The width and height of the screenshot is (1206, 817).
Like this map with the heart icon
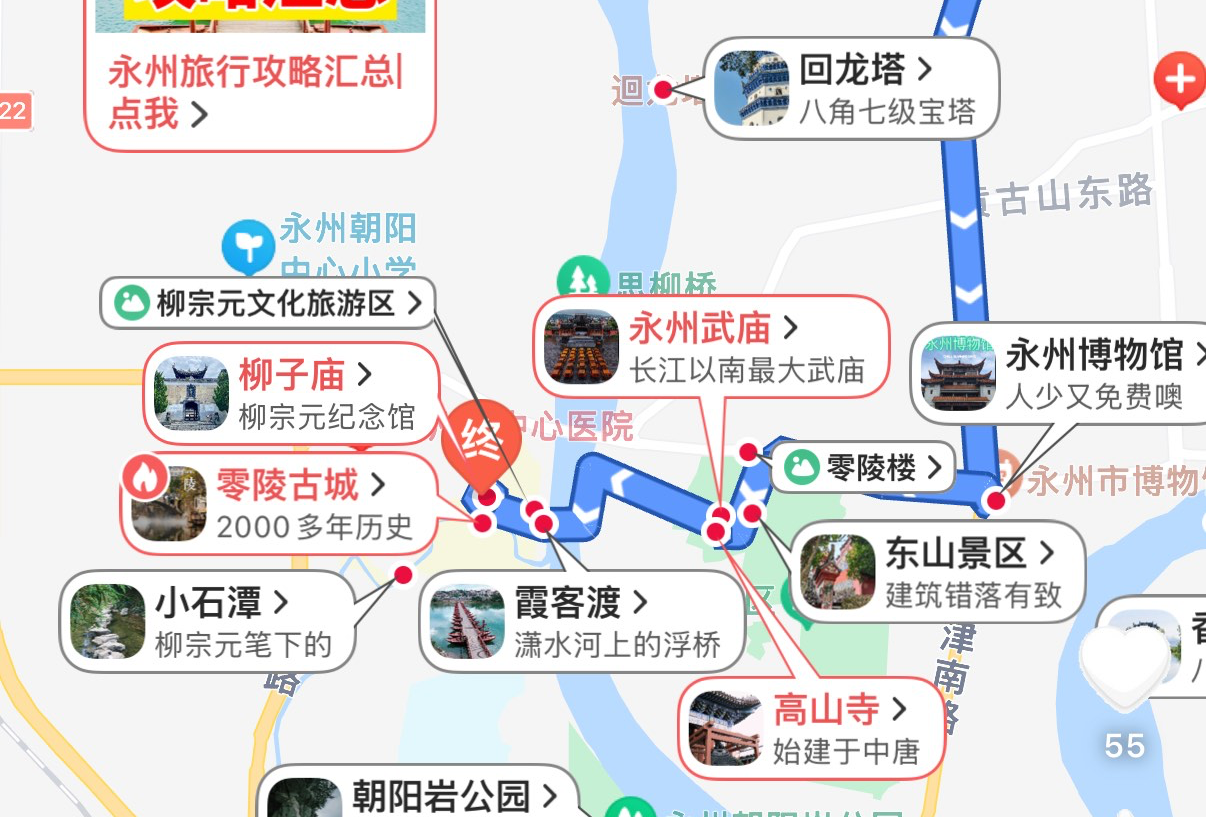click(x=1124, y=666)
